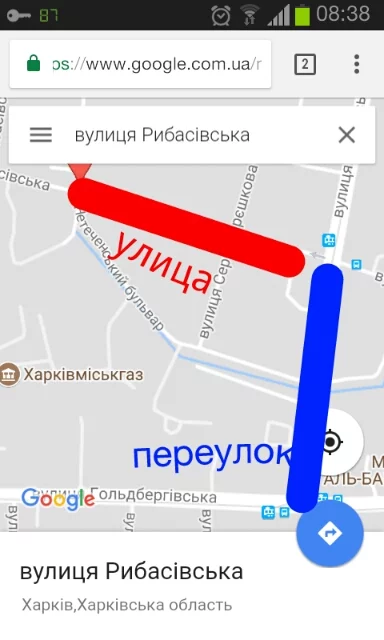Get directions with the blue button
Image resolution: width=384 pixels, height=640 pixels.
330,533
